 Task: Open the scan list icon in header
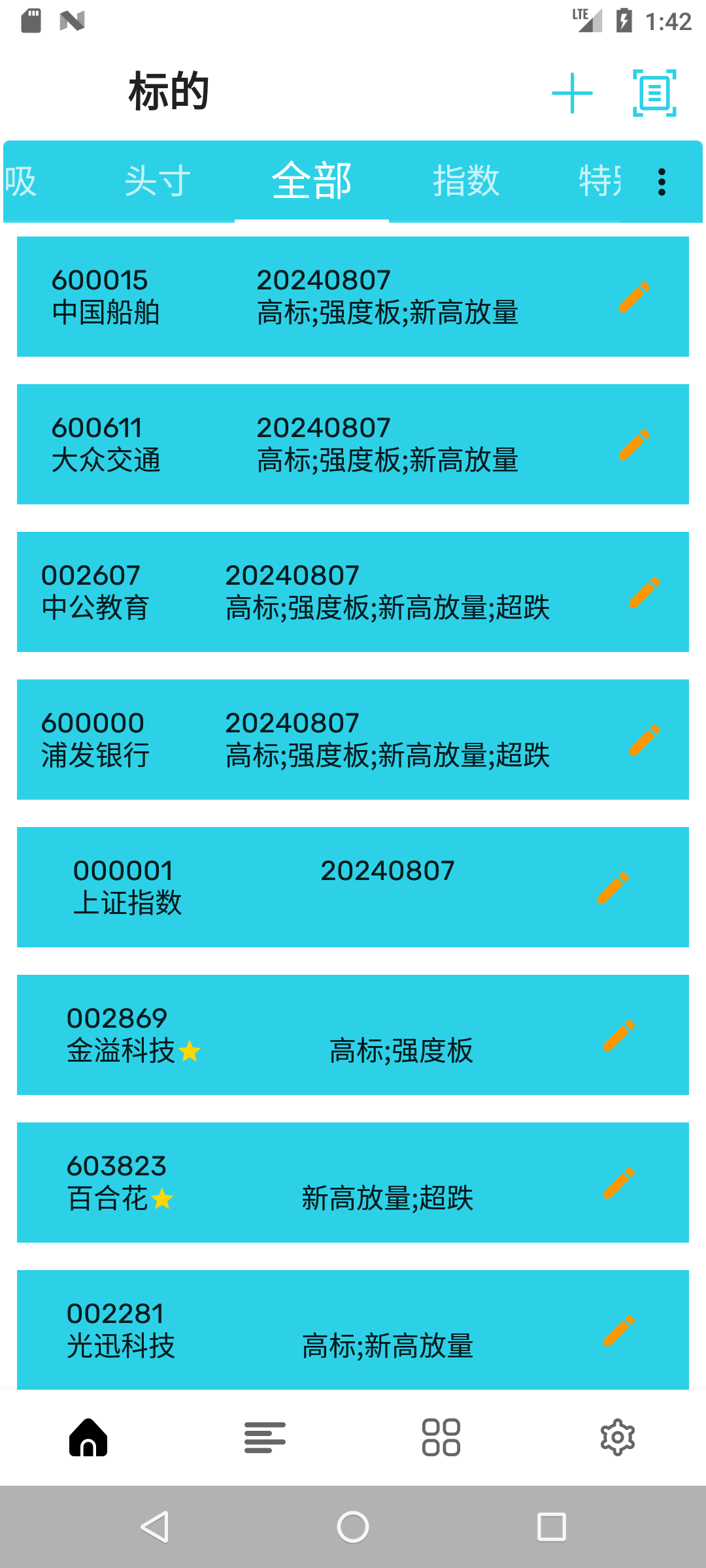pos(654,93)
